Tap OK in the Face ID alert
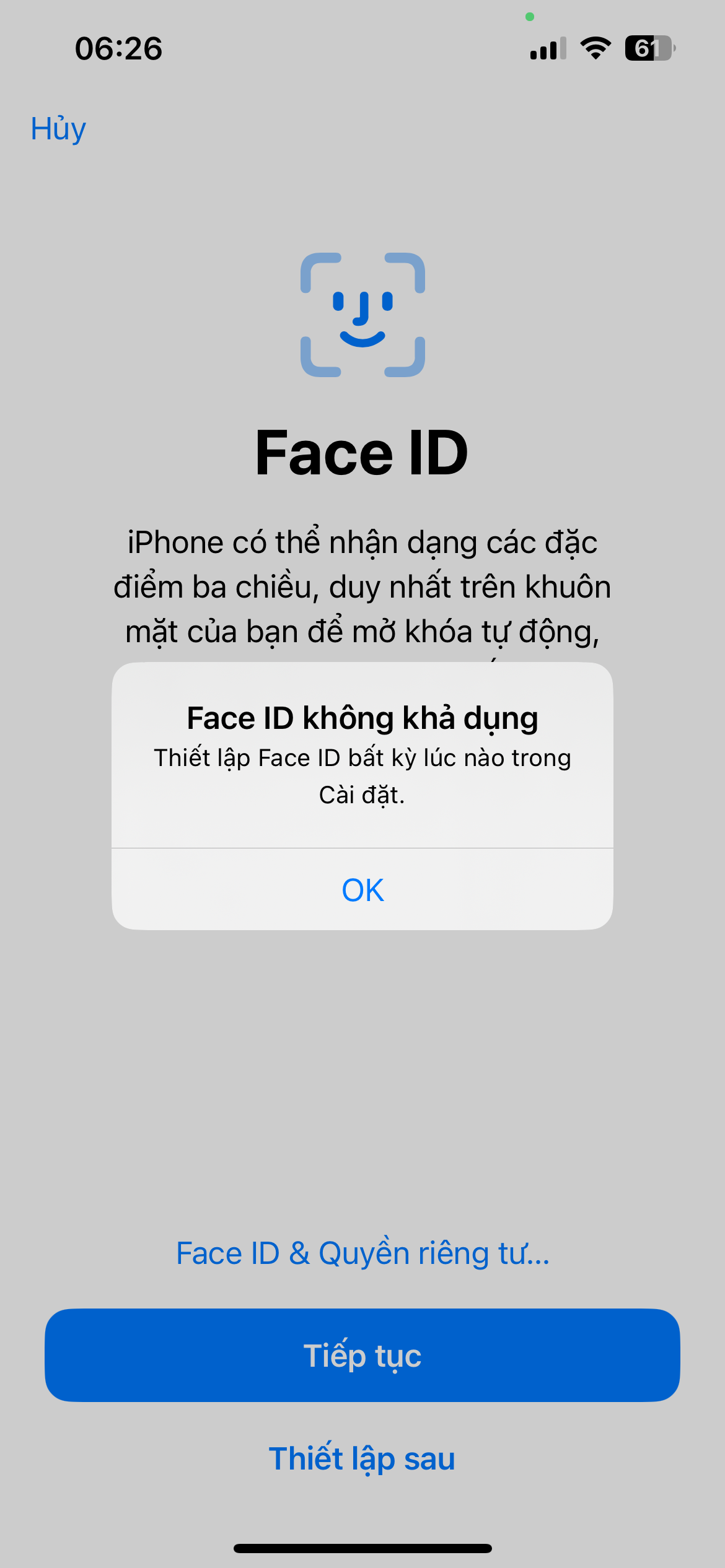This screenshot has height=1568, width=725. 362,890
